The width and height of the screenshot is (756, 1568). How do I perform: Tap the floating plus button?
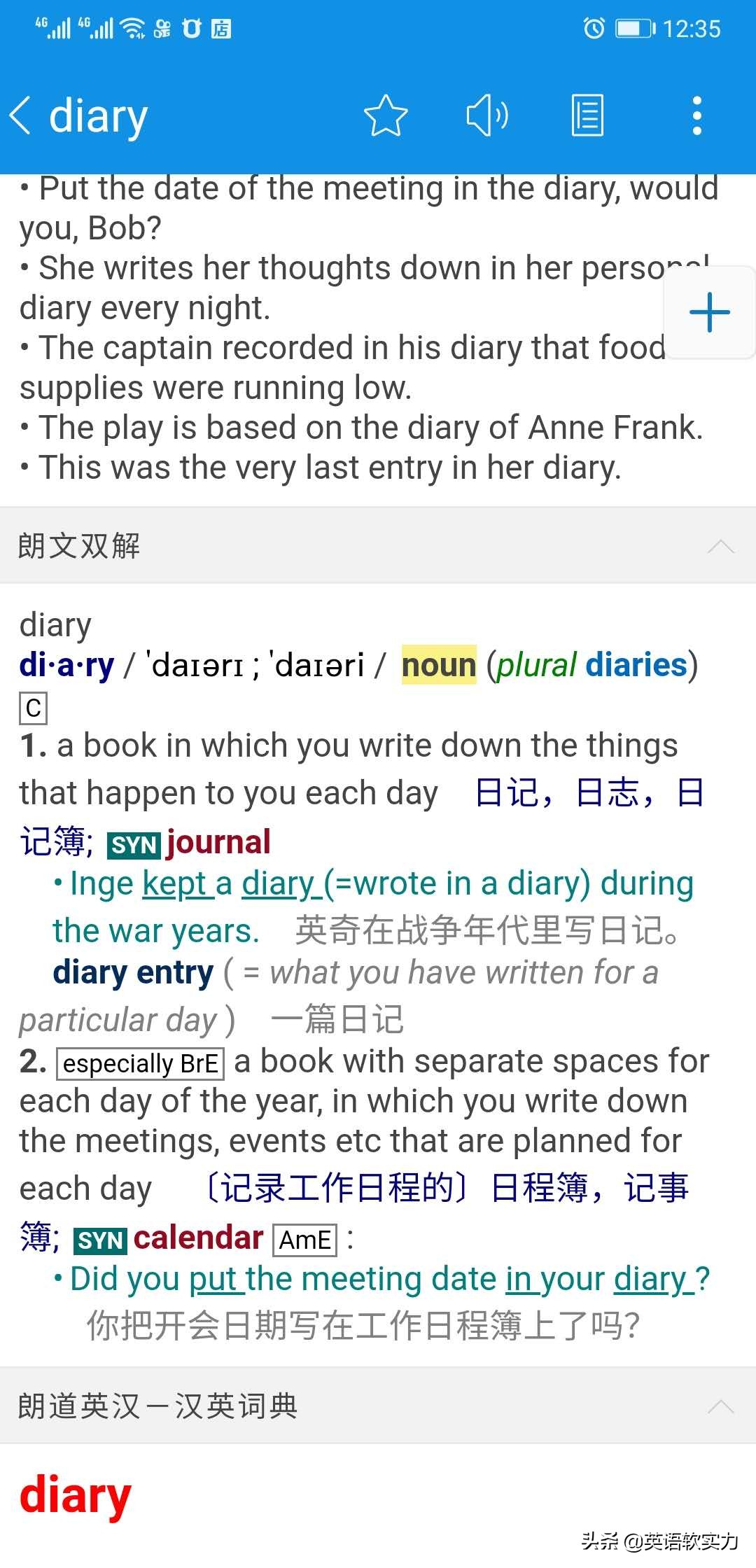coord(709,312)
